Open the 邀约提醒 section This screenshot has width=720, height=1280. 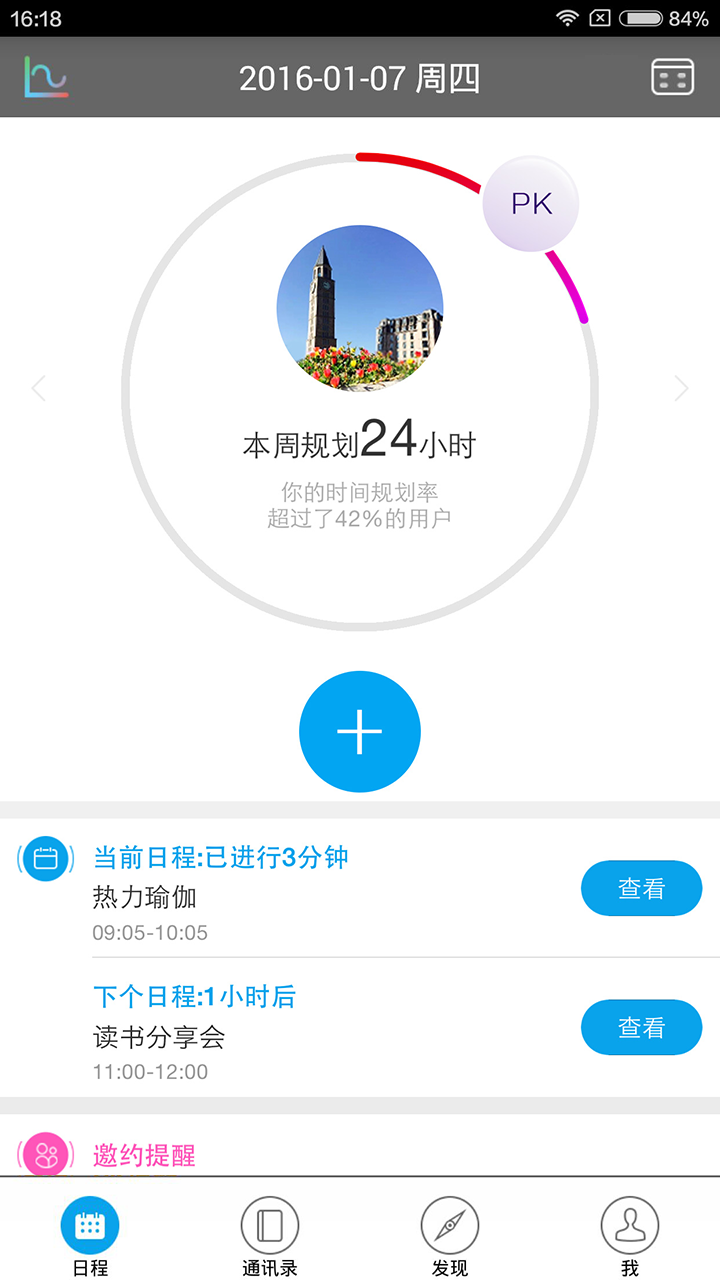pos(144,1155)
